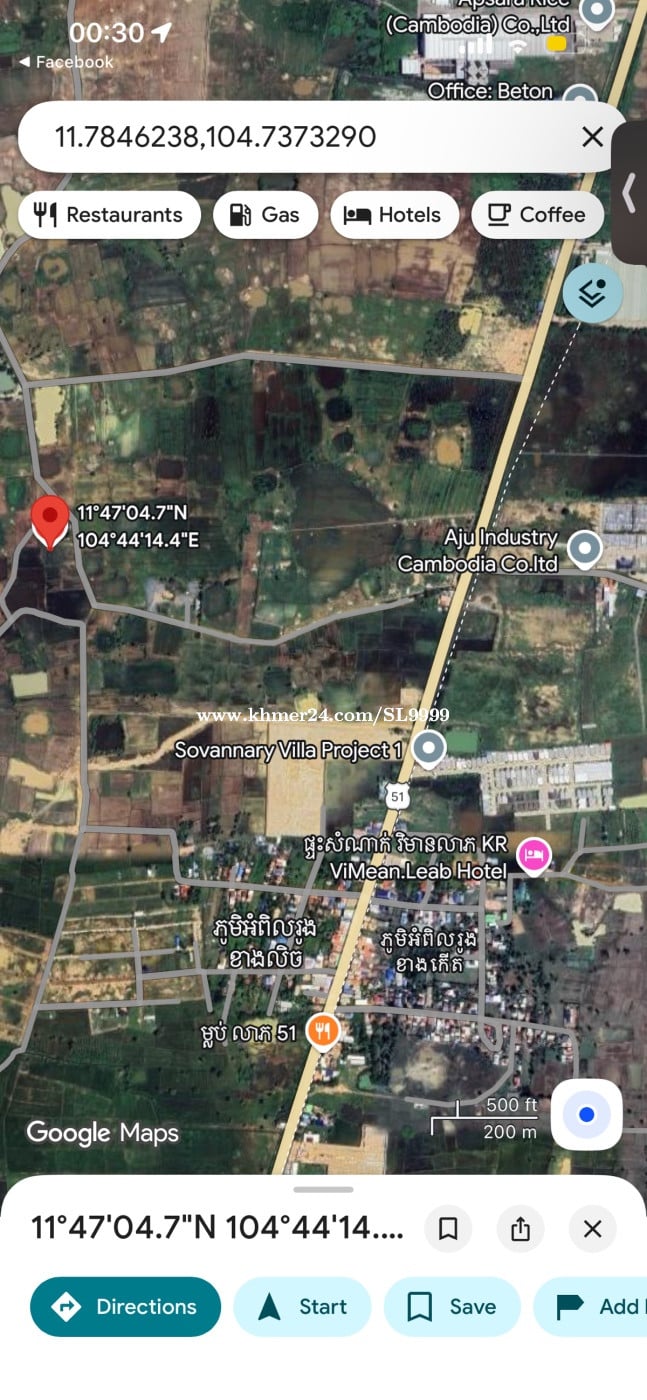
Task: Bookmark this location from the info sheet
Action: pos(448,1229)
